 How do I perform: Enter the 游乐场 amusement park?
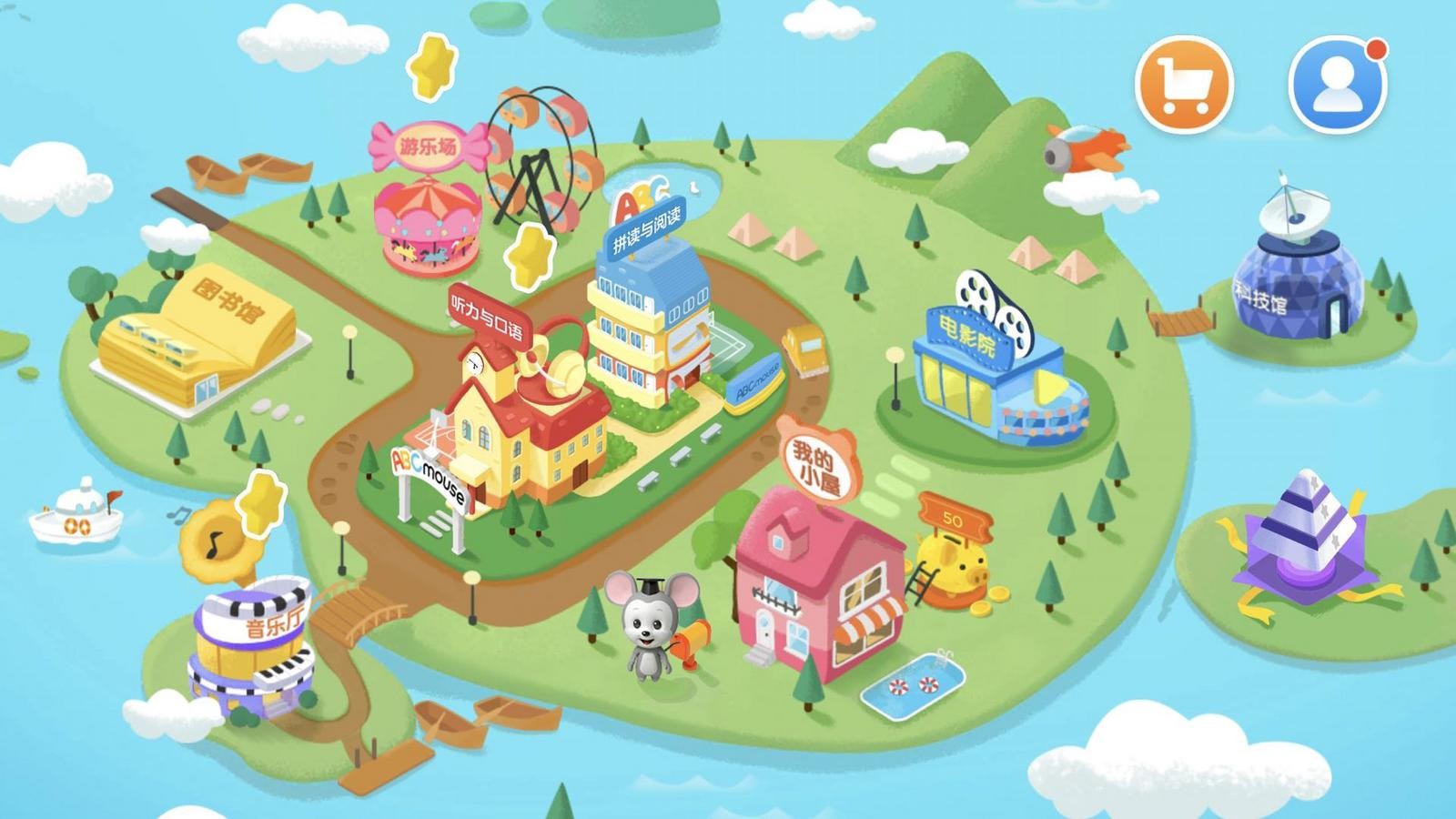[428, 214]
